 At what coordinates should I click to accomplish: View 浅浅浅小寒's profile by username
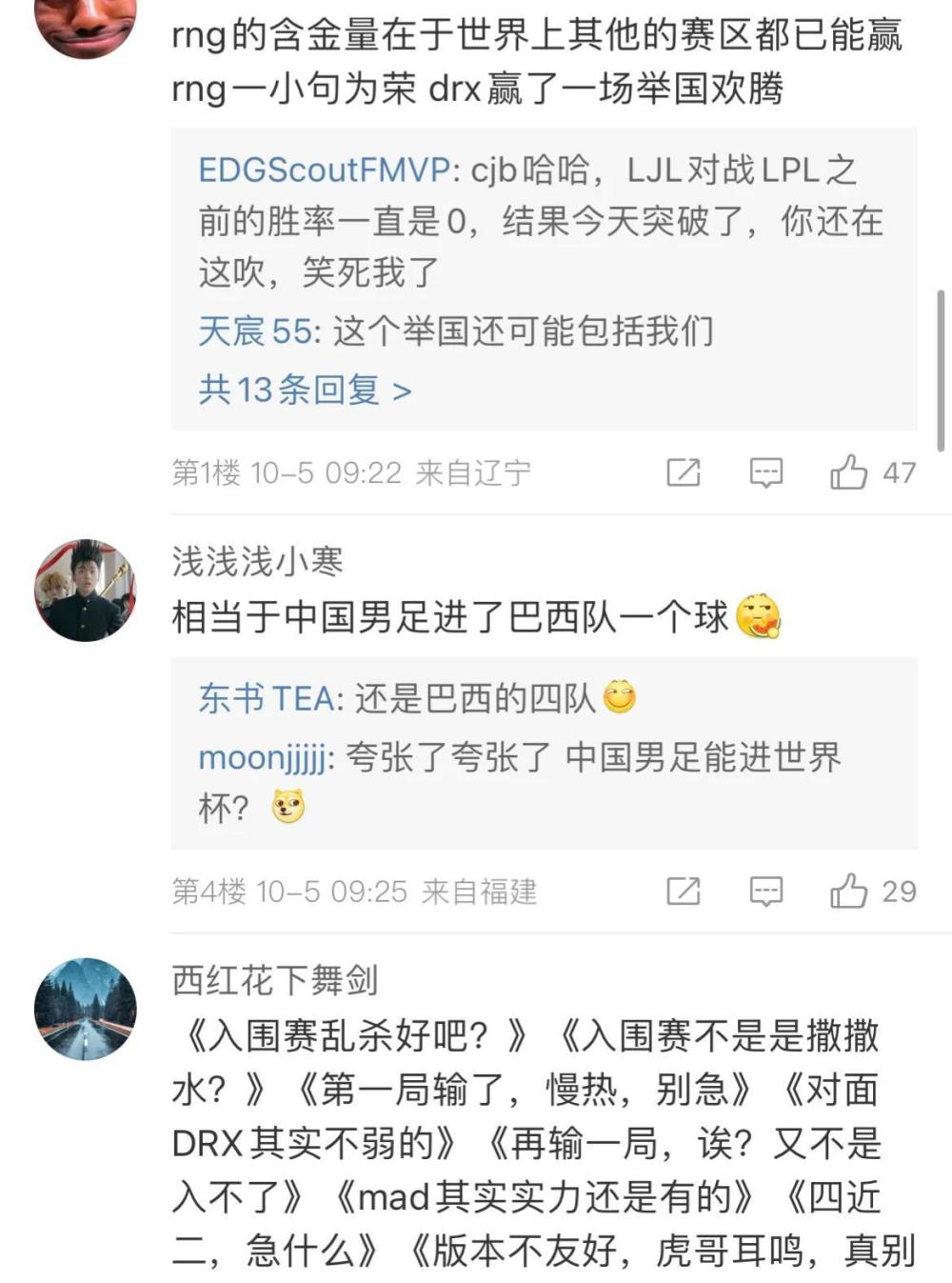[257, 562]
